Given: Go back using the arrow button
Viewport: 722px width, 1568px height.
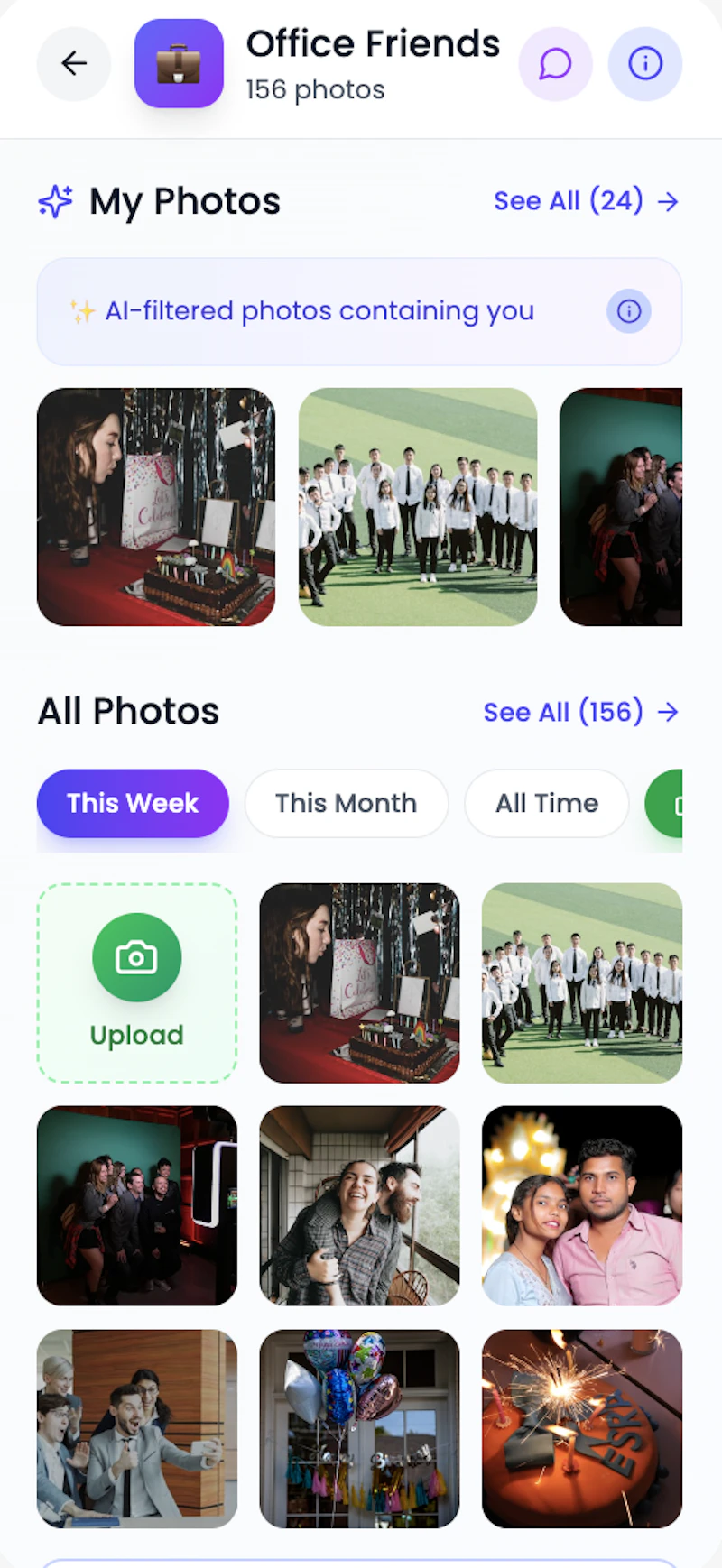Looking at the screenshot, I should [74, 63].
